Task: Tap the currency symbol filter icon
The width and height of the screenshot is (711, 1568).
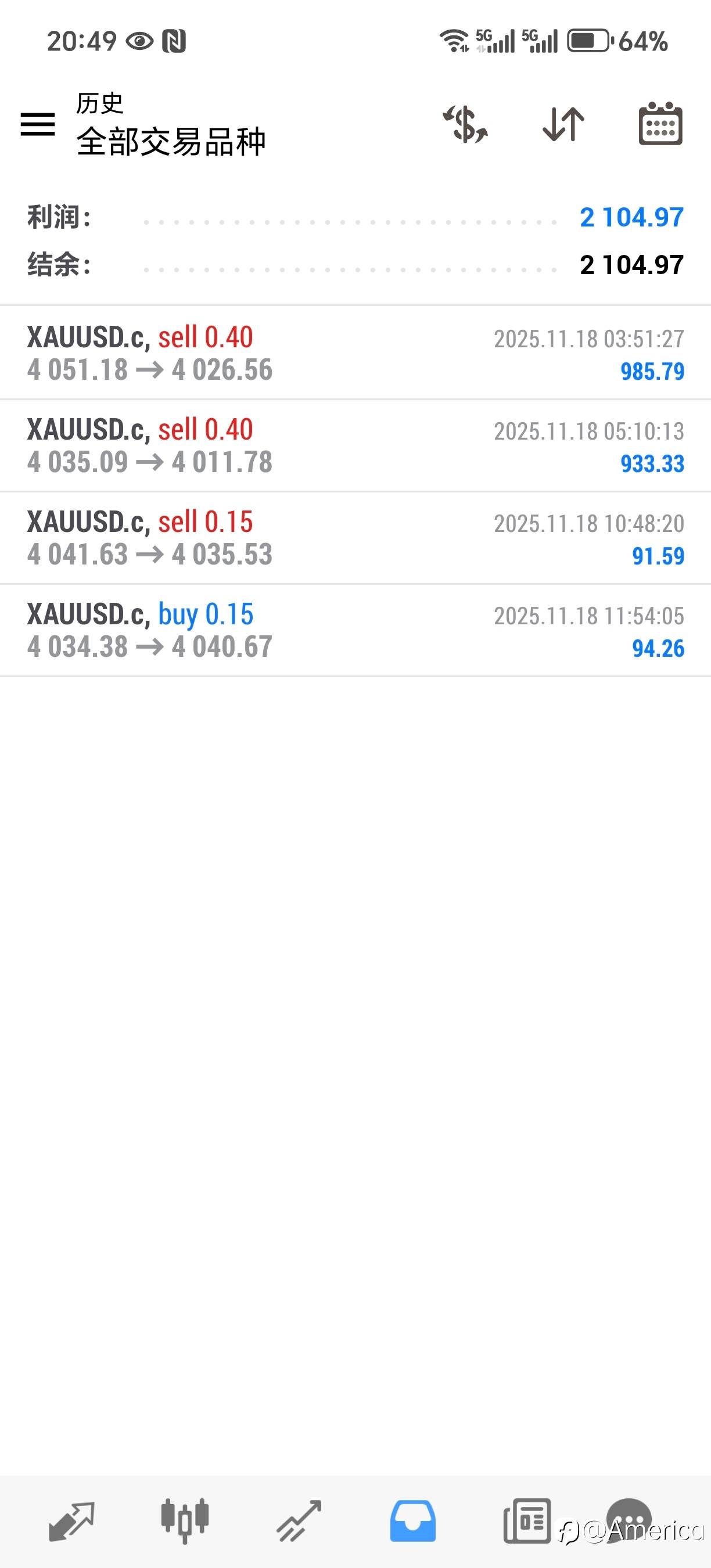Action: click(465, 124)
